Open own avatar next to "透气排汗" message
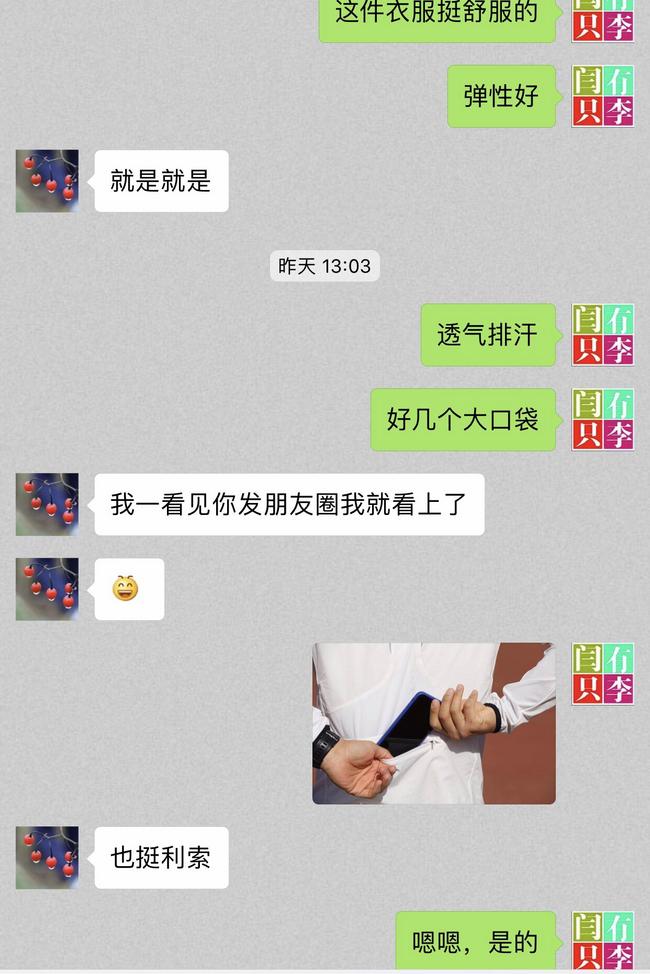The height and width of the screenshot is (974, 650). [603, 334]
